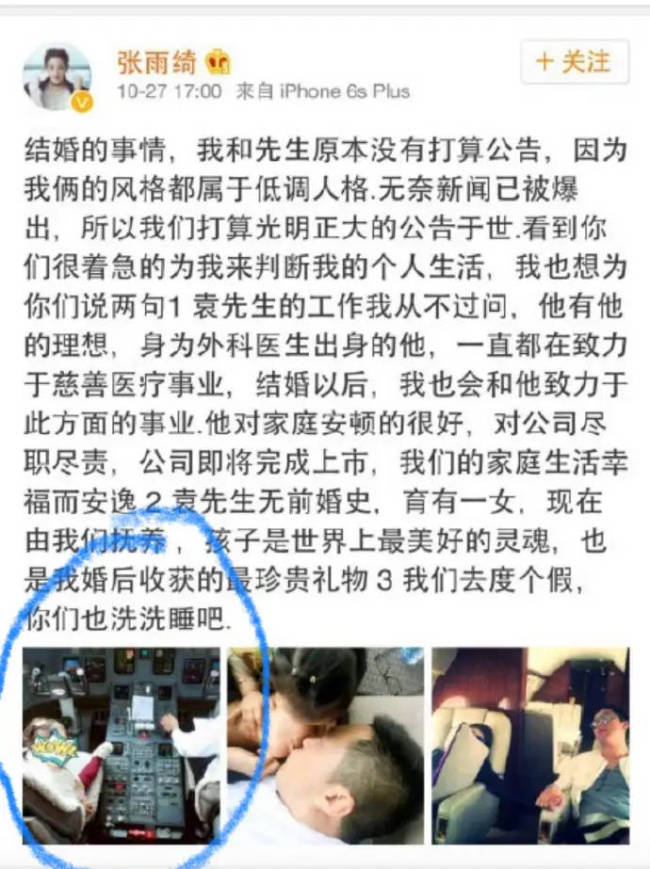Image resolution: width=650 pixels, height=869 pixels.
Task: Open the photo of the couple kissing
Action: 325,746
